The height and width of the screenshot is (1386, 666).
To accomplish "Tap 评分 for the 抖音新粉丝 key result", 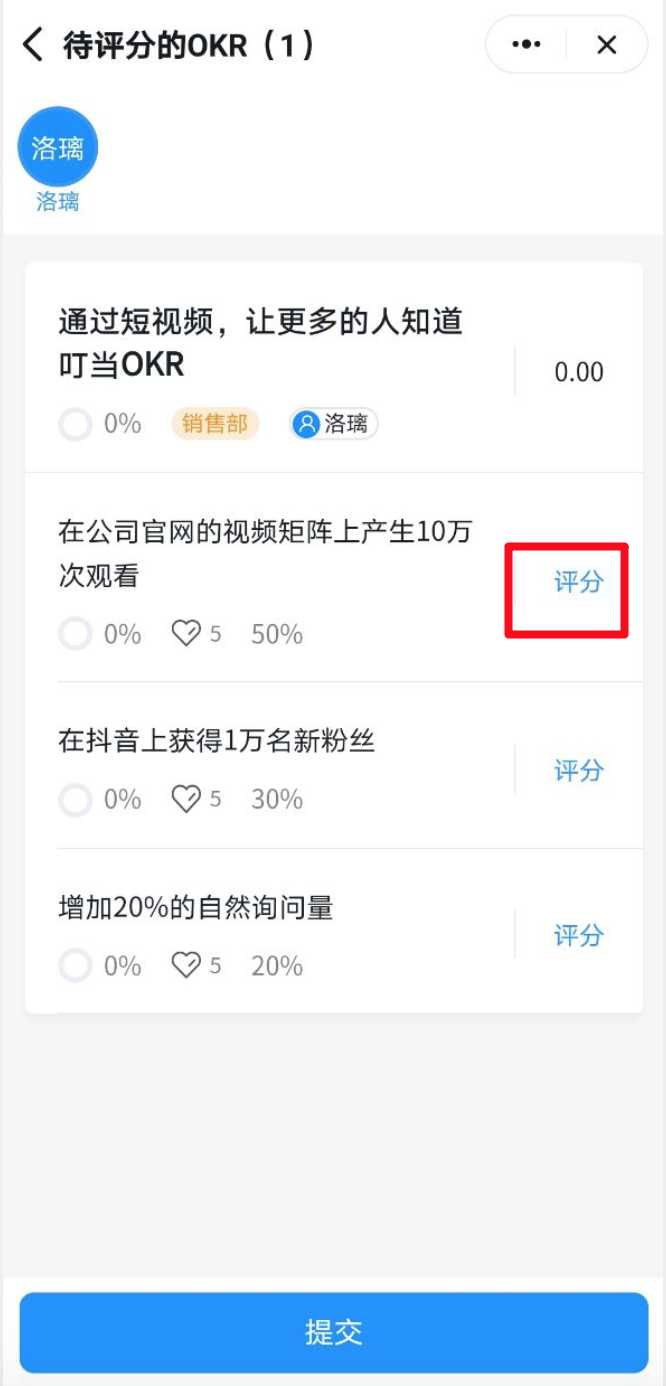I will [x=579, y=770].
